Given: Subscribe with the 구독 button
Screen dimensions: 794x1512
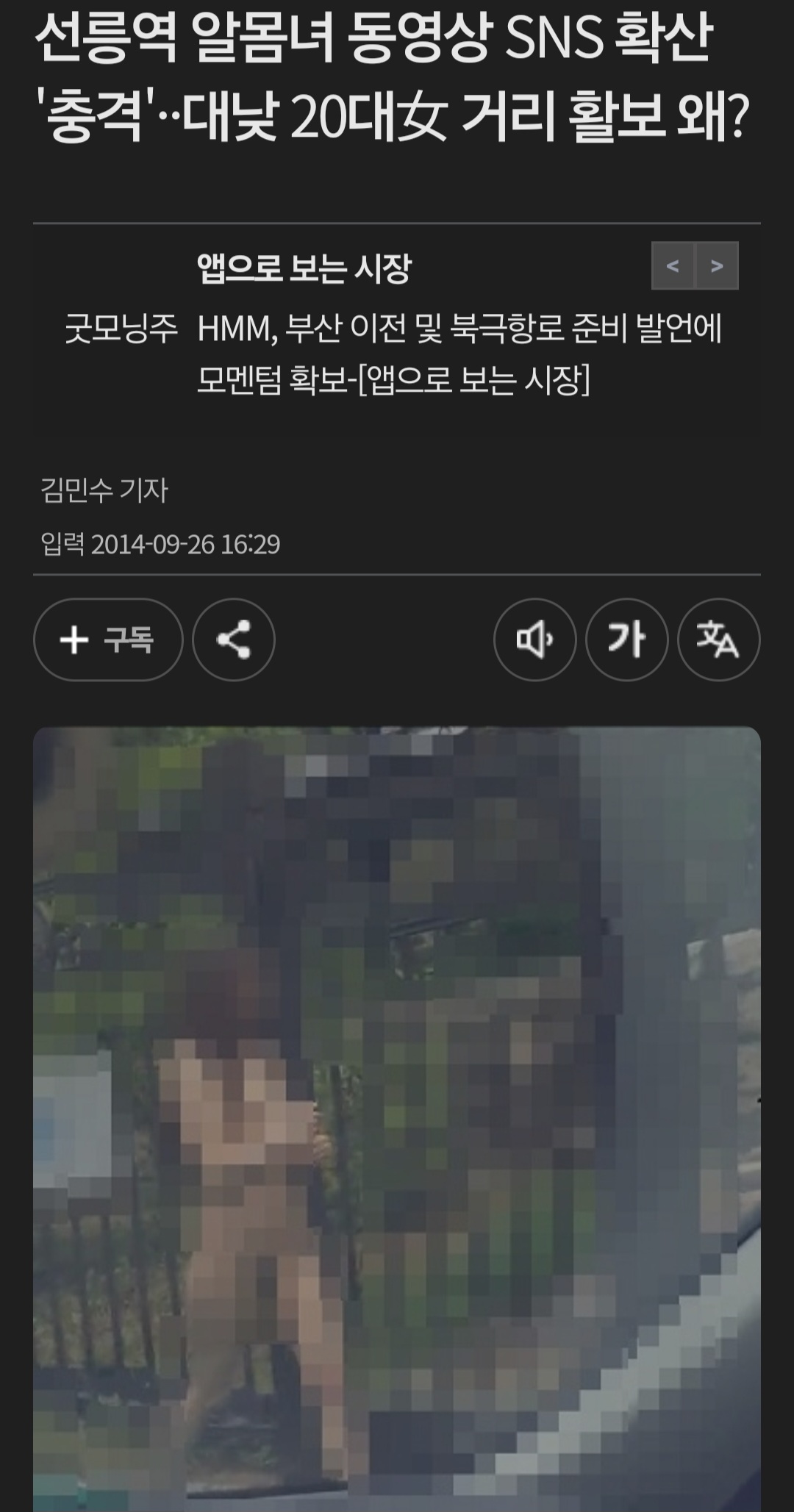Looking at the screenshot, I should tap(108, 639).
